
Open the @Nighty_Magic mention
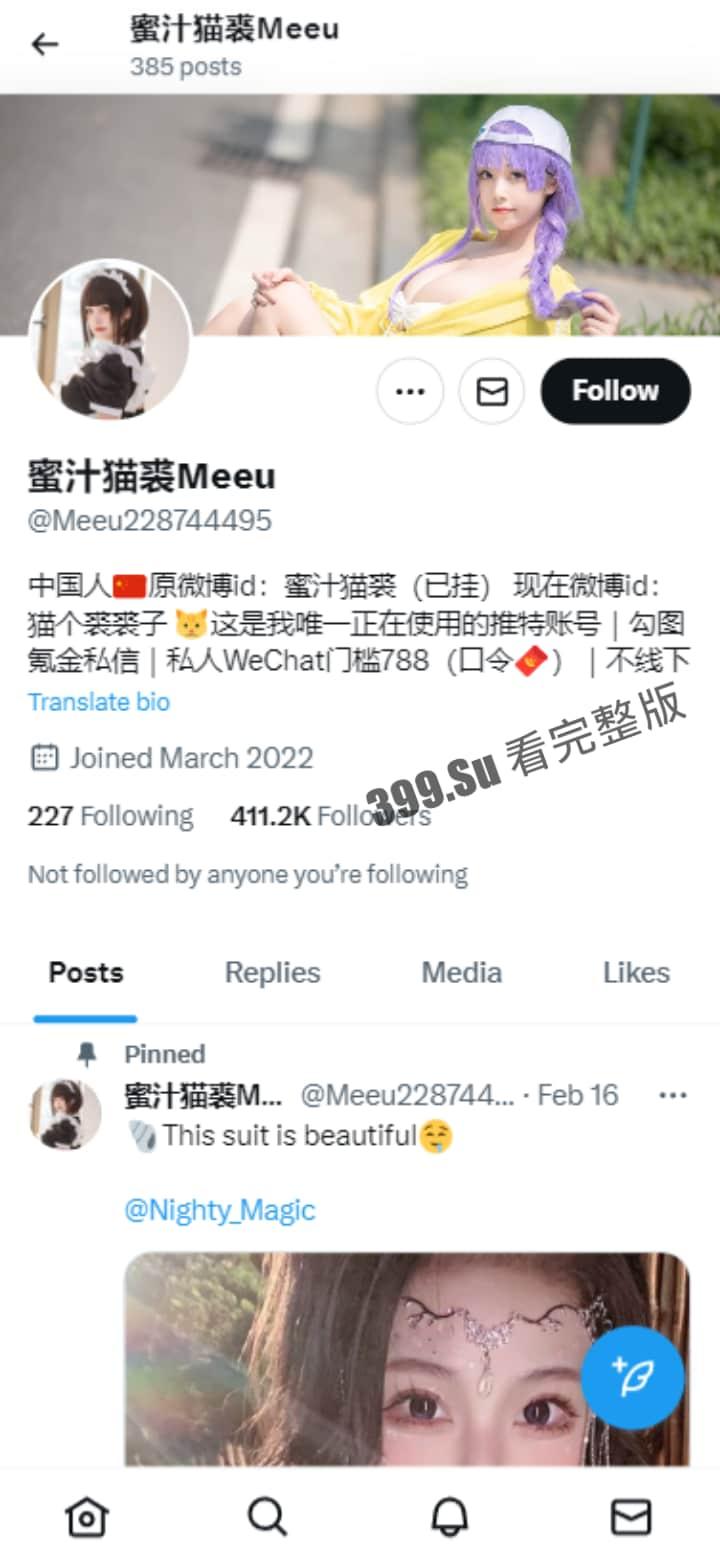(x=219, y=1211)
